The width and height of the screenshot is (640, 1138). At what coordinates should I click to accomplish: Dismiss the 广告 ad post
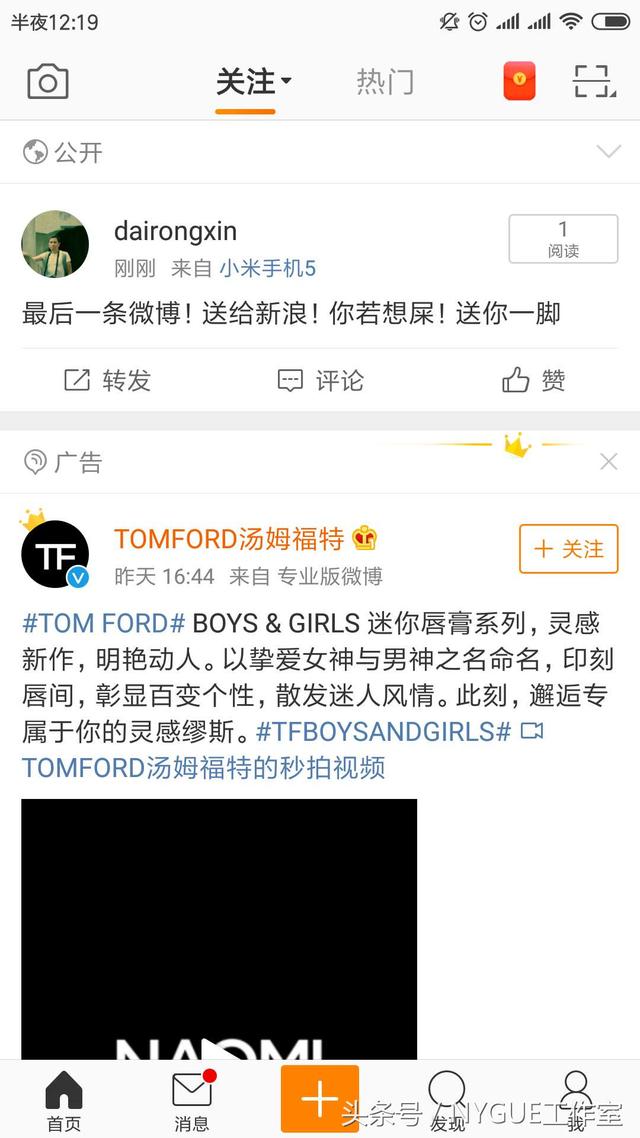[x=608, y=461]
